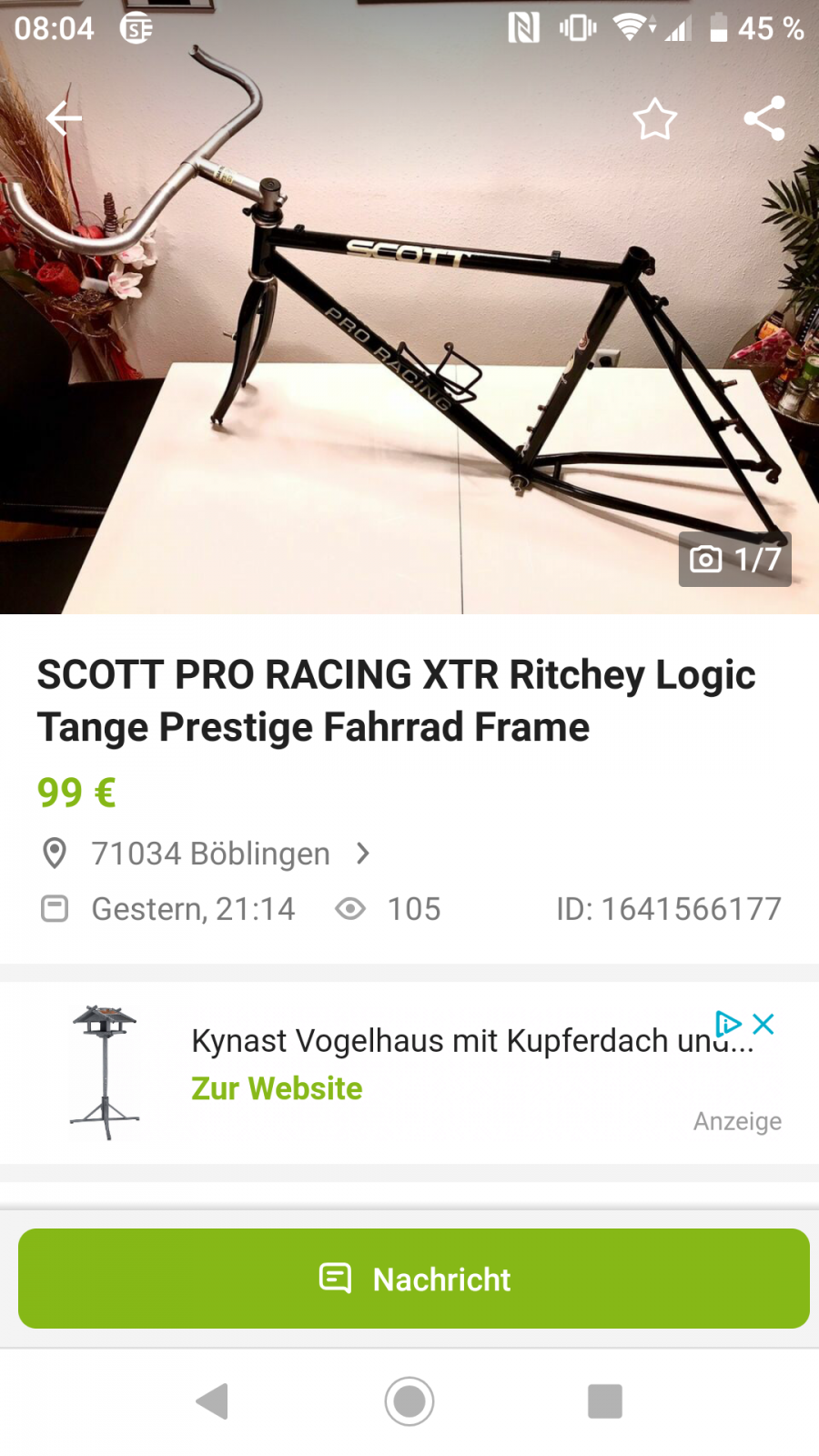Screen dimensions: 819x1456
Task: Open the Zur Website ad link
Action: [277, 1088]
